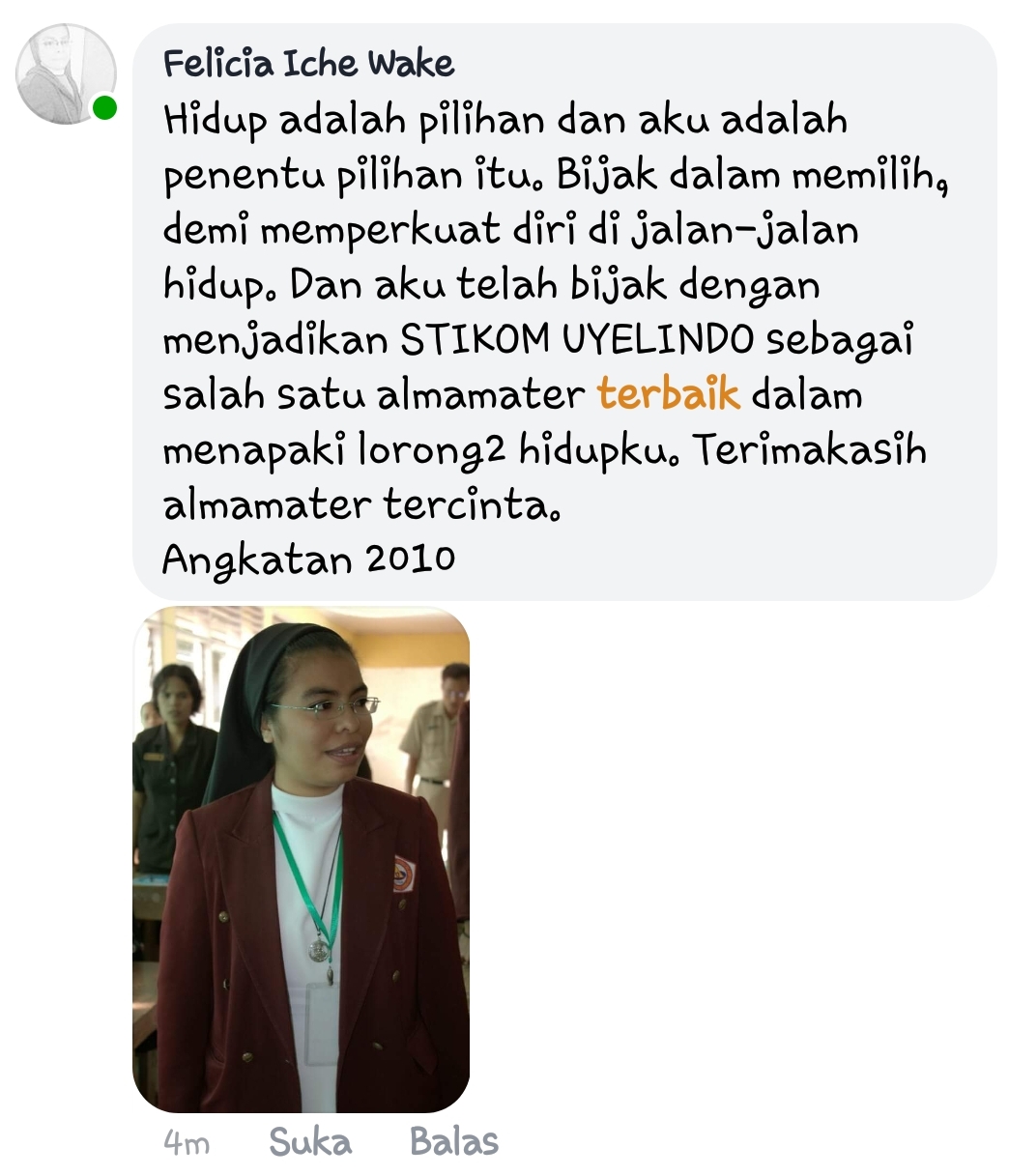
Task: Tap the highlighted word terbaik
Action: (x=669, y=394)
